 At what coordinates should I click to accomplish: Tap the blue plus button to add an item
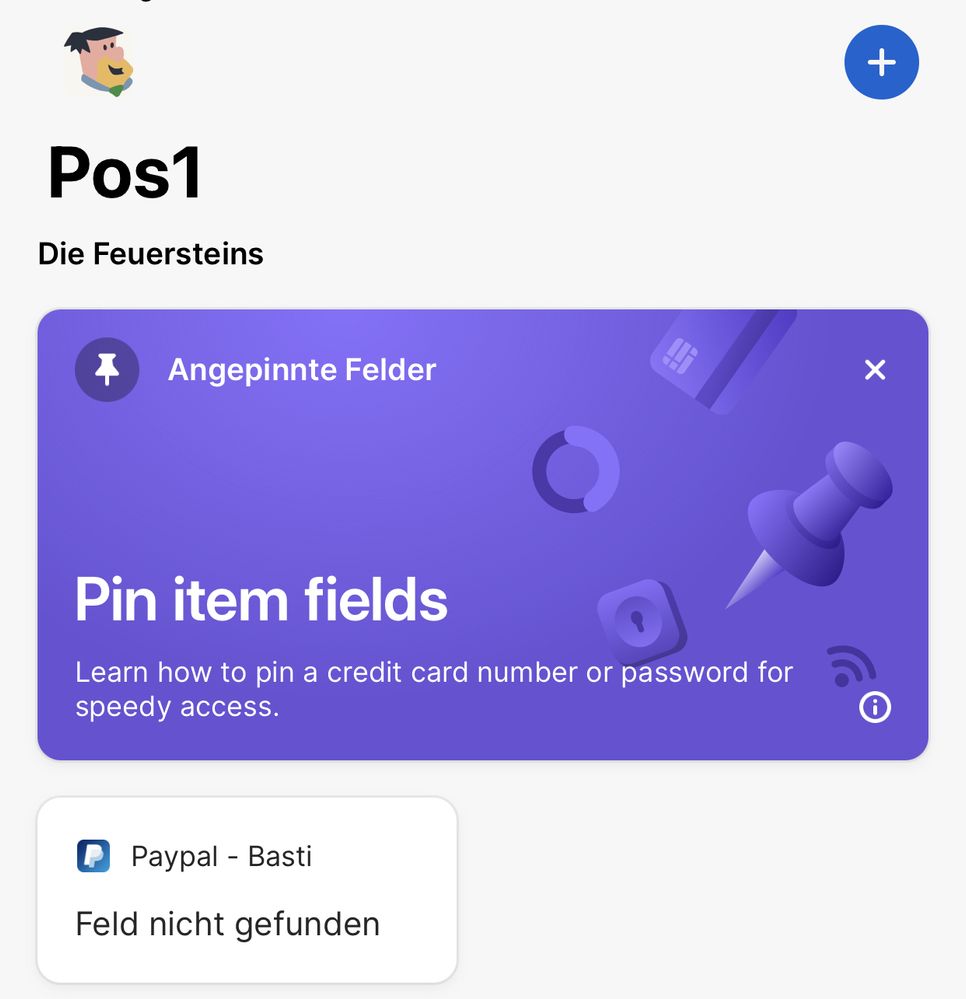coord(881,63)
